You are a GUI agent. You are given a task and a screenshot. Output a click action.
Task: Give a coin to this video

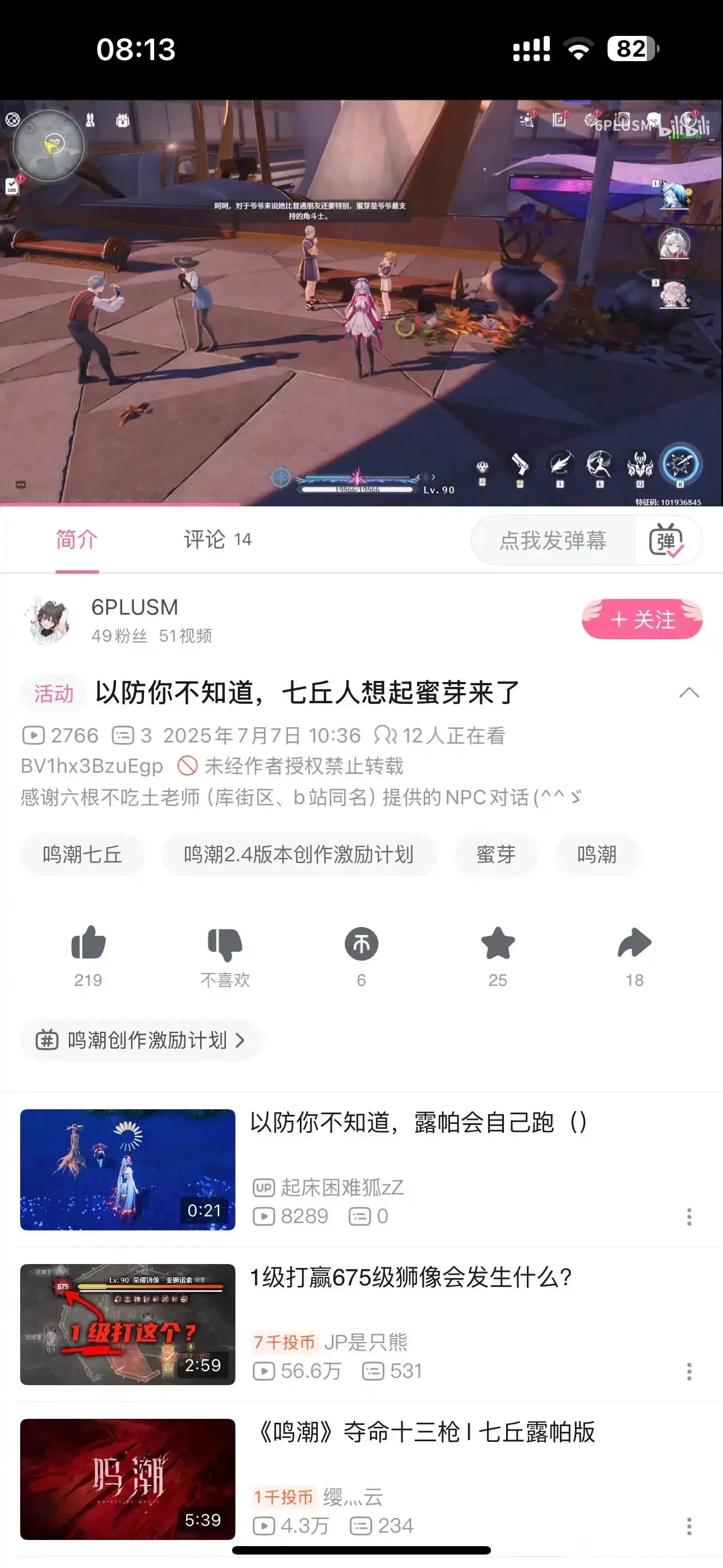[361, 944]
